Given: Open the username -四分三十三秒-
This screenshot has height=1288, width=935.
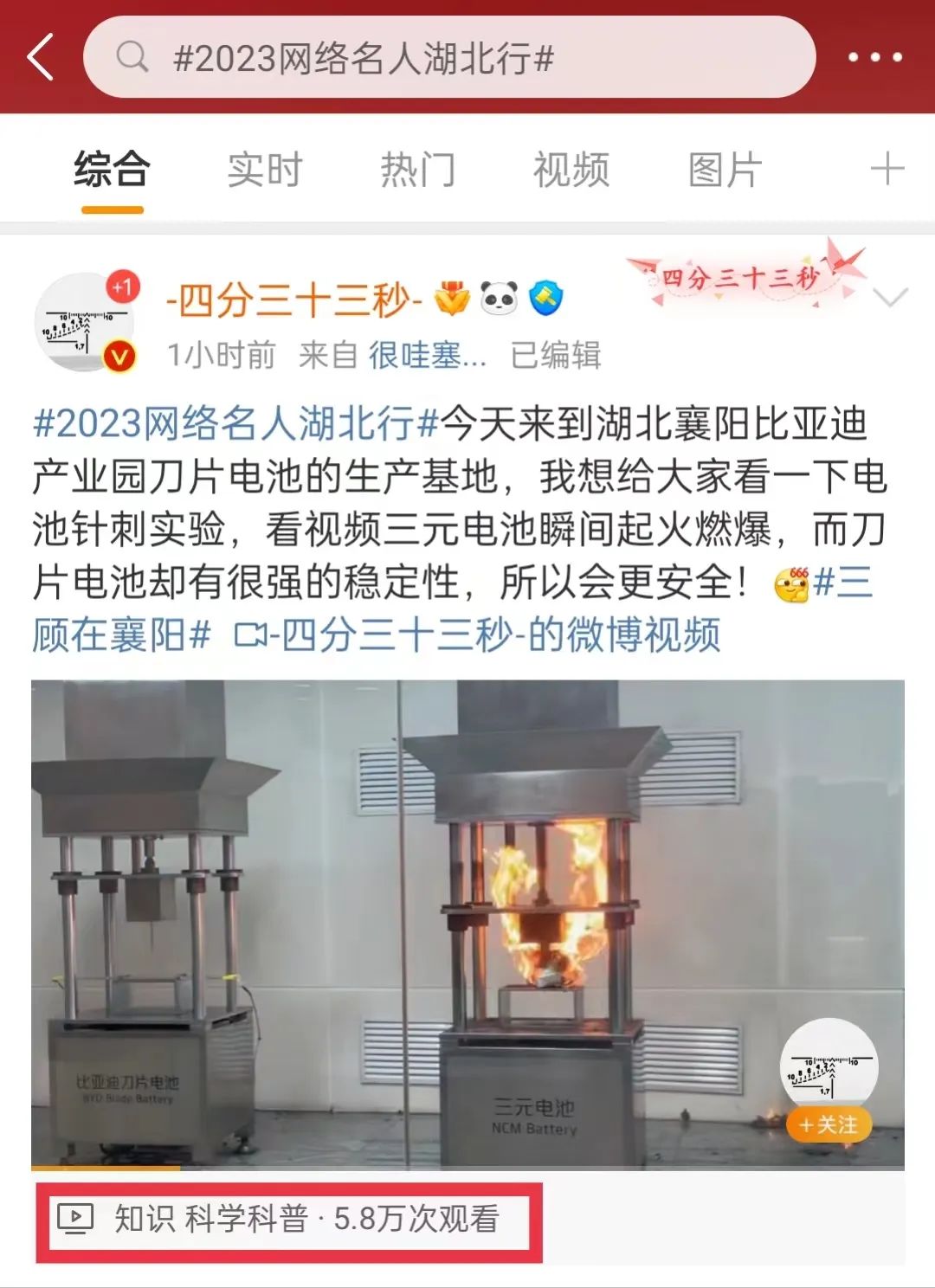Looking at the screenshot, I should 293,300.
